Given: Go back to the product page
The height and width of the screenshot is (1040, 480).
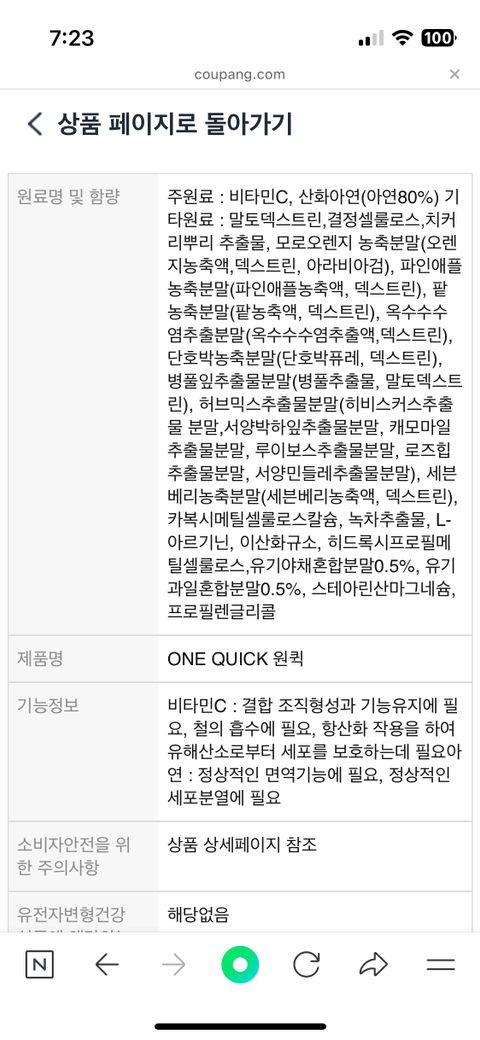Looking at the screenshot, I should (159, 124).
